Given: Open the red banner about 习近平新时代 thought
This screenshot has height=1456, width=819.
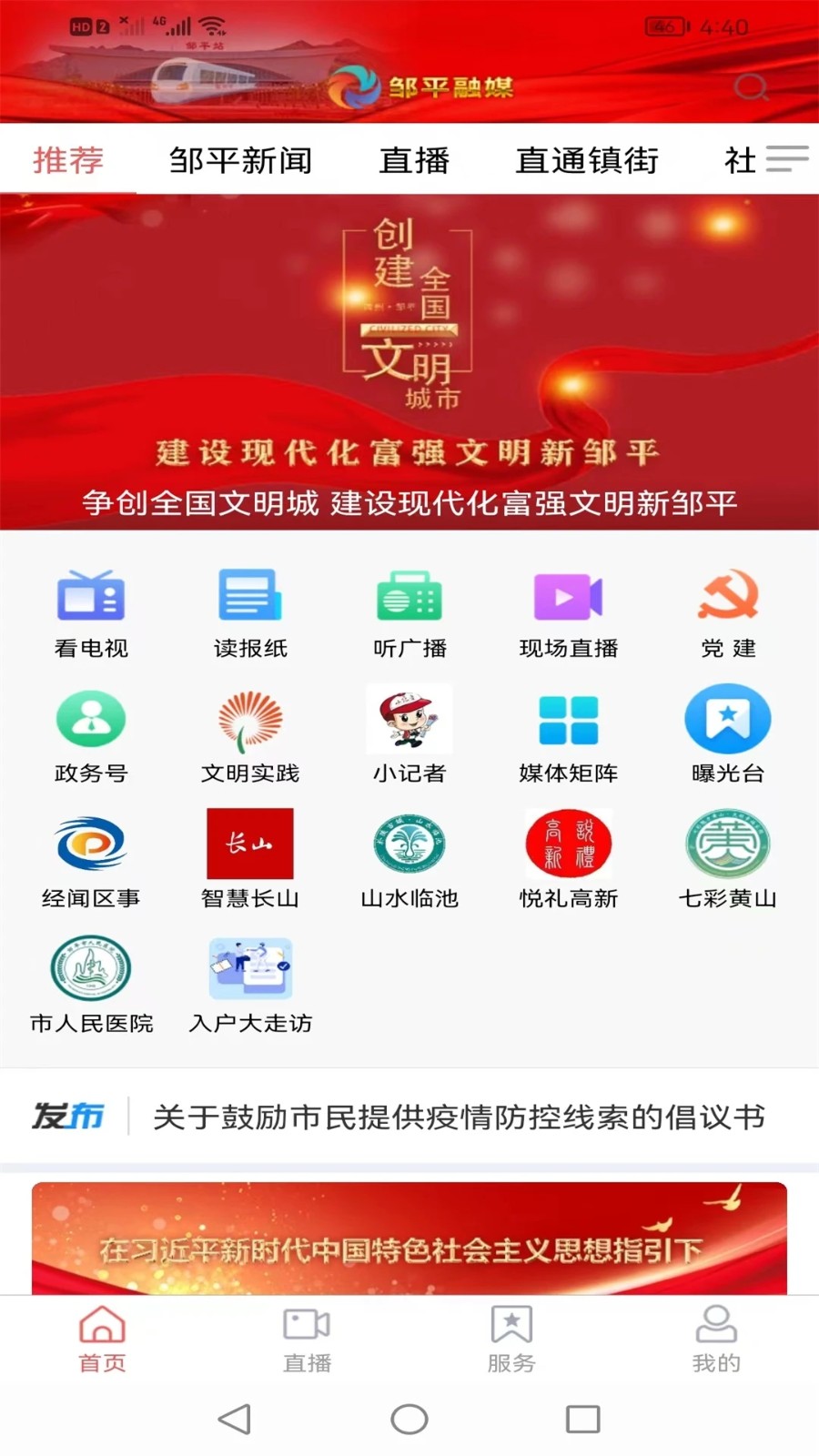Looking at the screenshot, I should pyautogui.click(x=409, y=1238).
